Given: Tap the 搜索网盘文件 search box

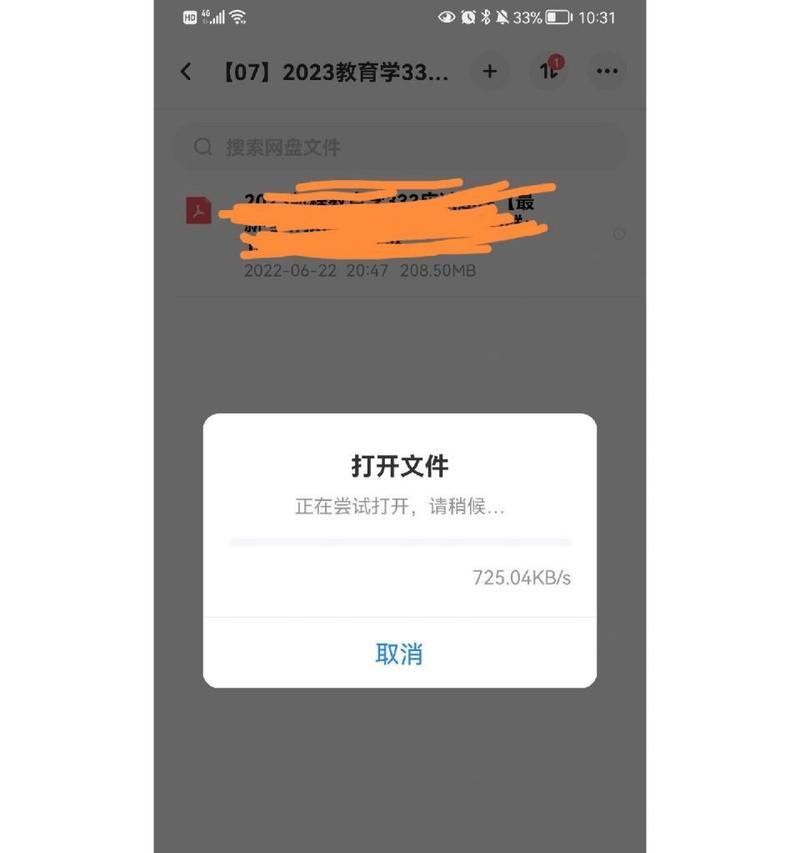Looking at the screenshot, I should click(400, 147).
